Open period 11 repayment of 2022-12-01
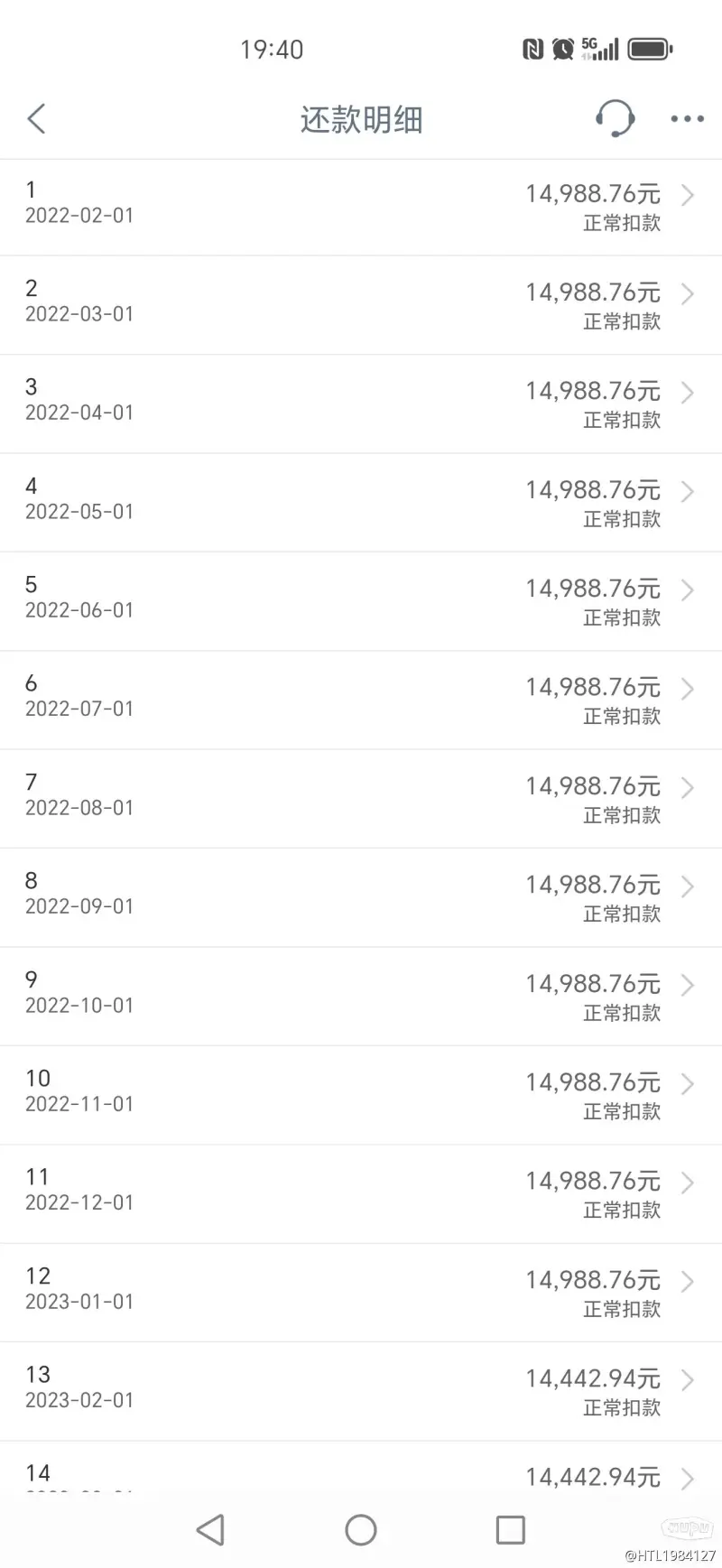The height and width of the screenshot is (1568, 722). (361, 1193)
